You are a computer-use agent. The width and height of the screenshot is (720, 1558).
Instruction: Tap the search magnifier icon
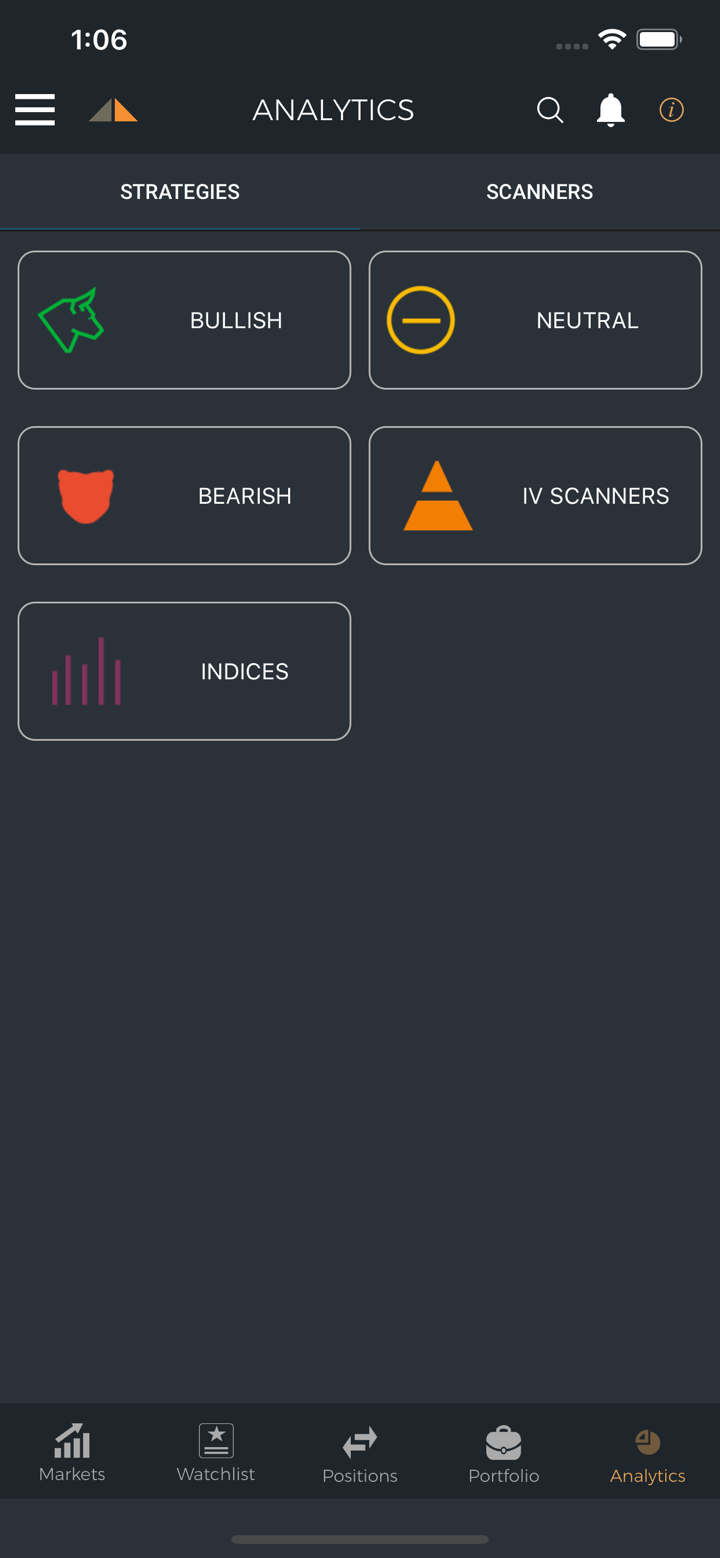(x=550, y=110)
